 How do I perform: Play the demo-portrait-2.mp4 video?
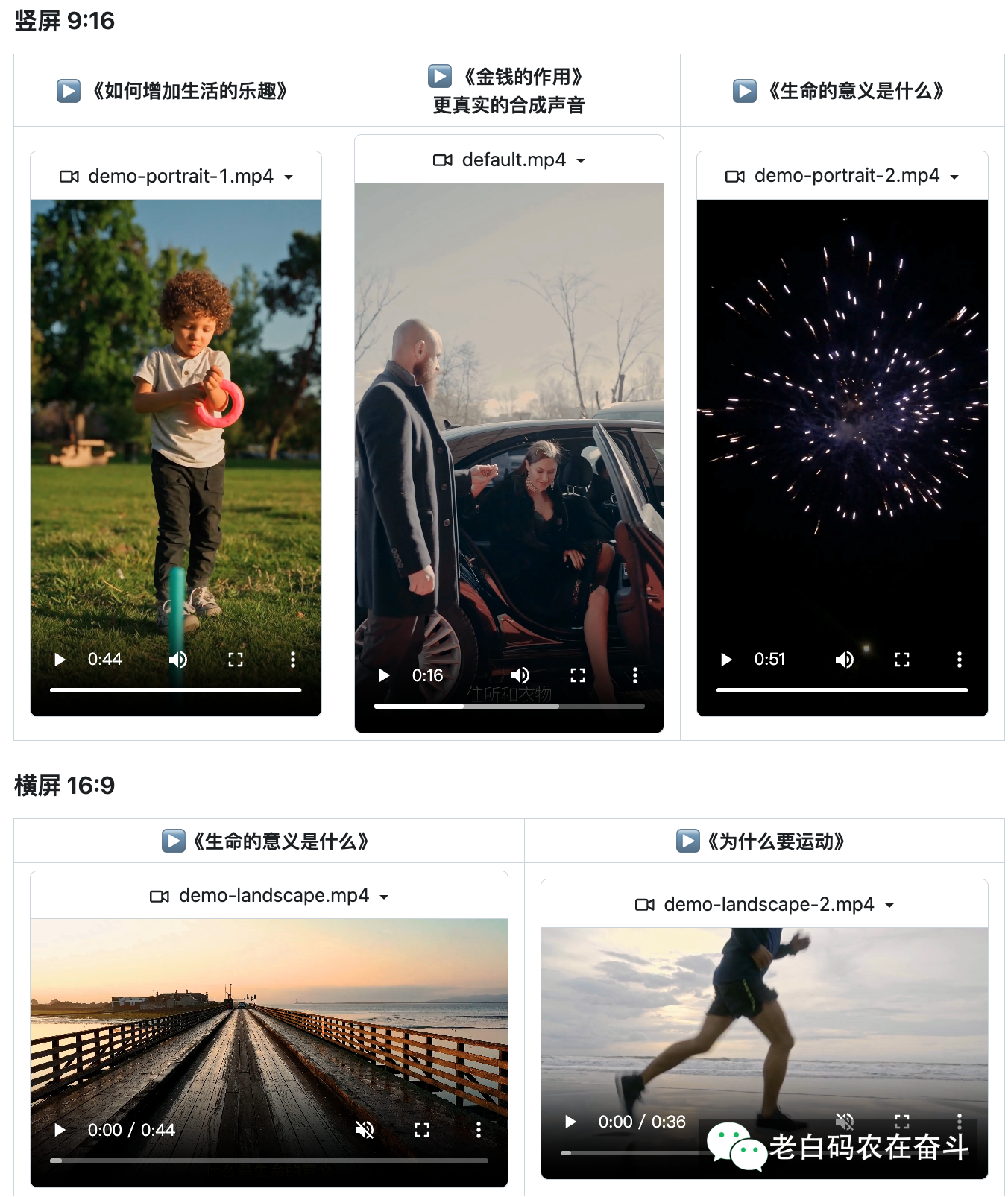coord(726,660)
